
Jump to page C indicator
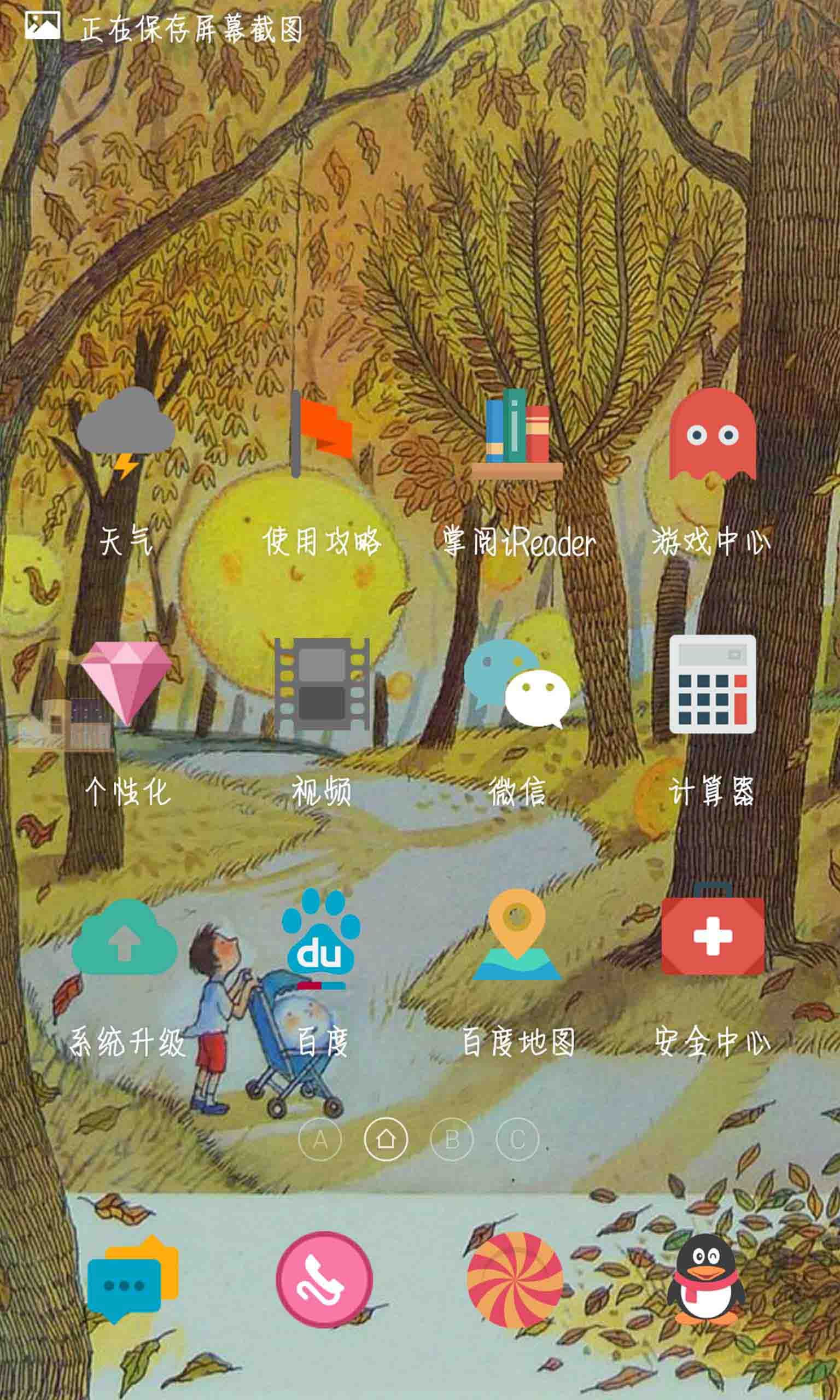517,1140
